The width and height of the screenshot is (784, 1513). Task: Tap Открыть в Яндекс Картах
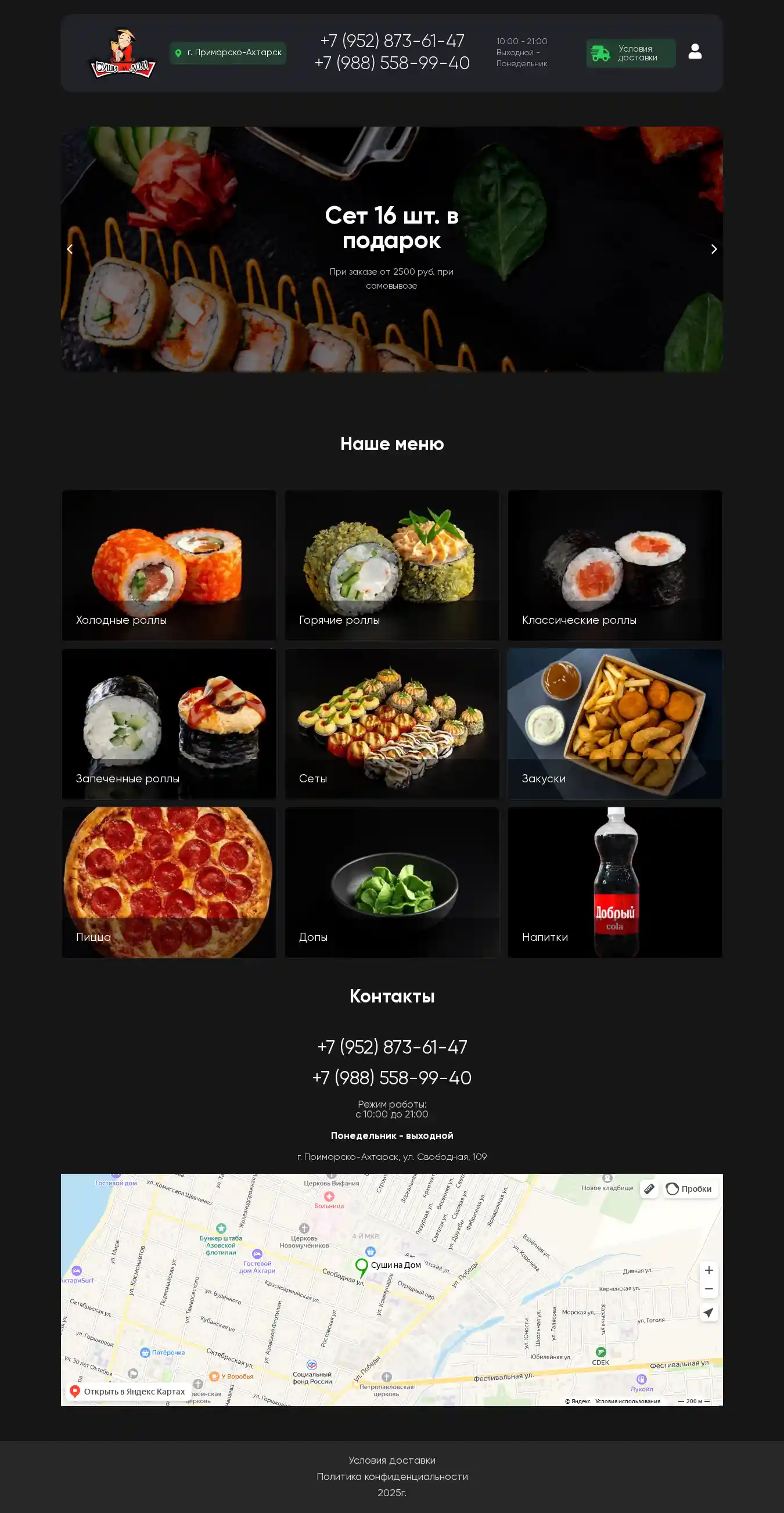(128, 1392)
